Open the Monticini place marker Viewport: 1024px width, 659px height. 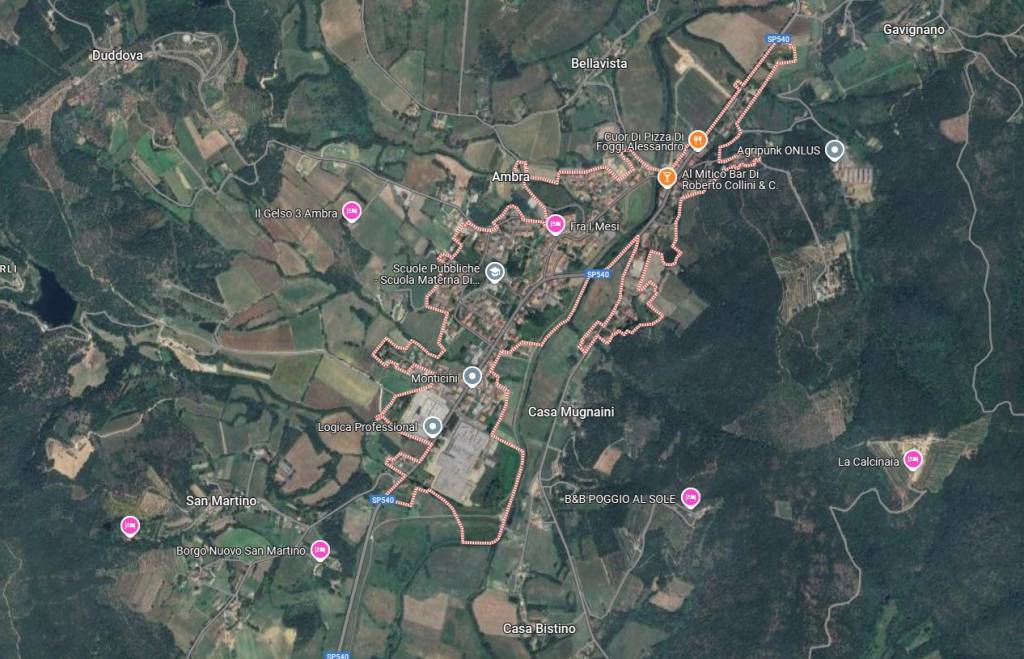473,376
